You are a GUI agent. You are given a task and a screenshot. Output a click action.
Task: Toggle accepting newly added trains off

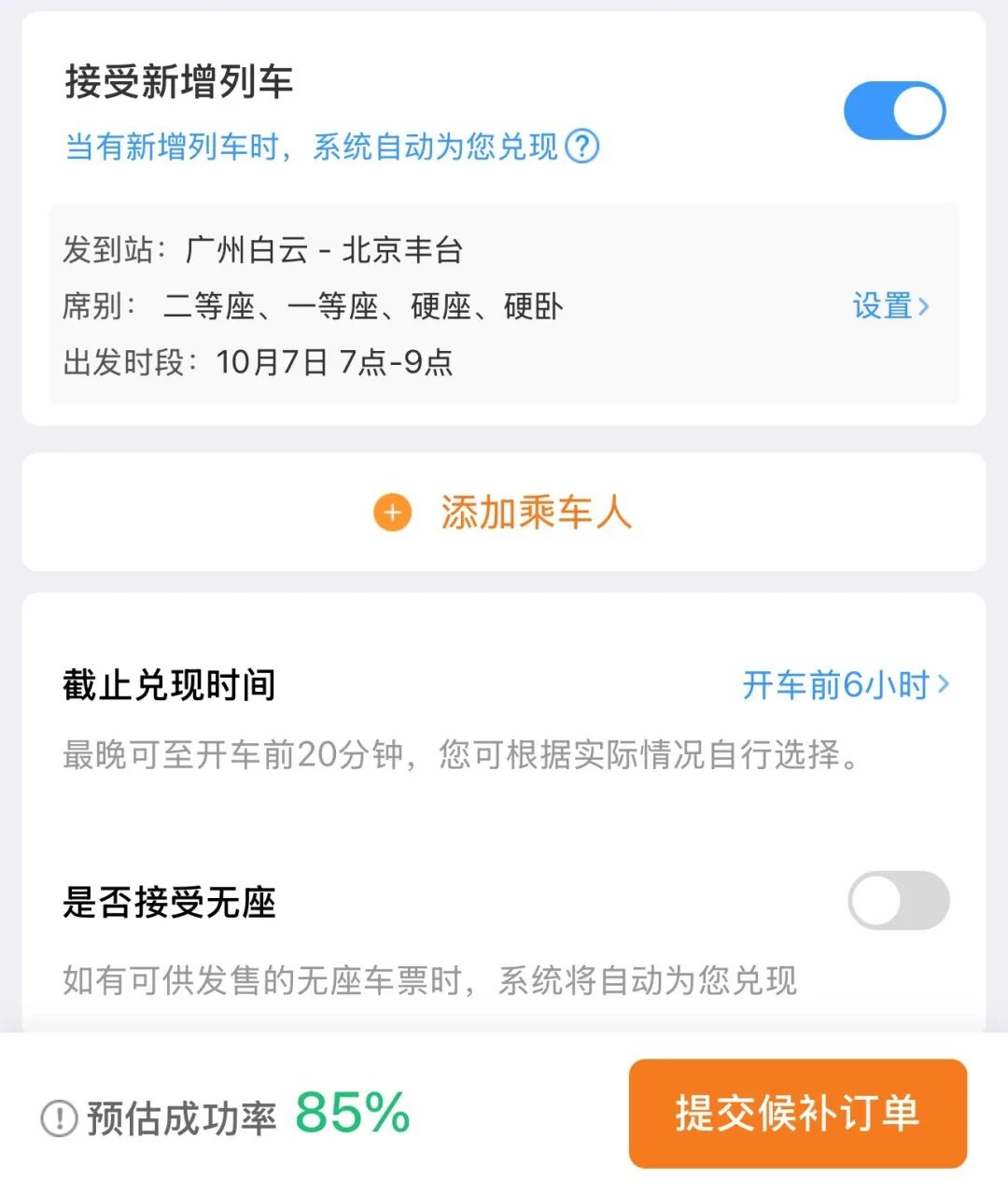pyautogui.click(x=894, y=109)
